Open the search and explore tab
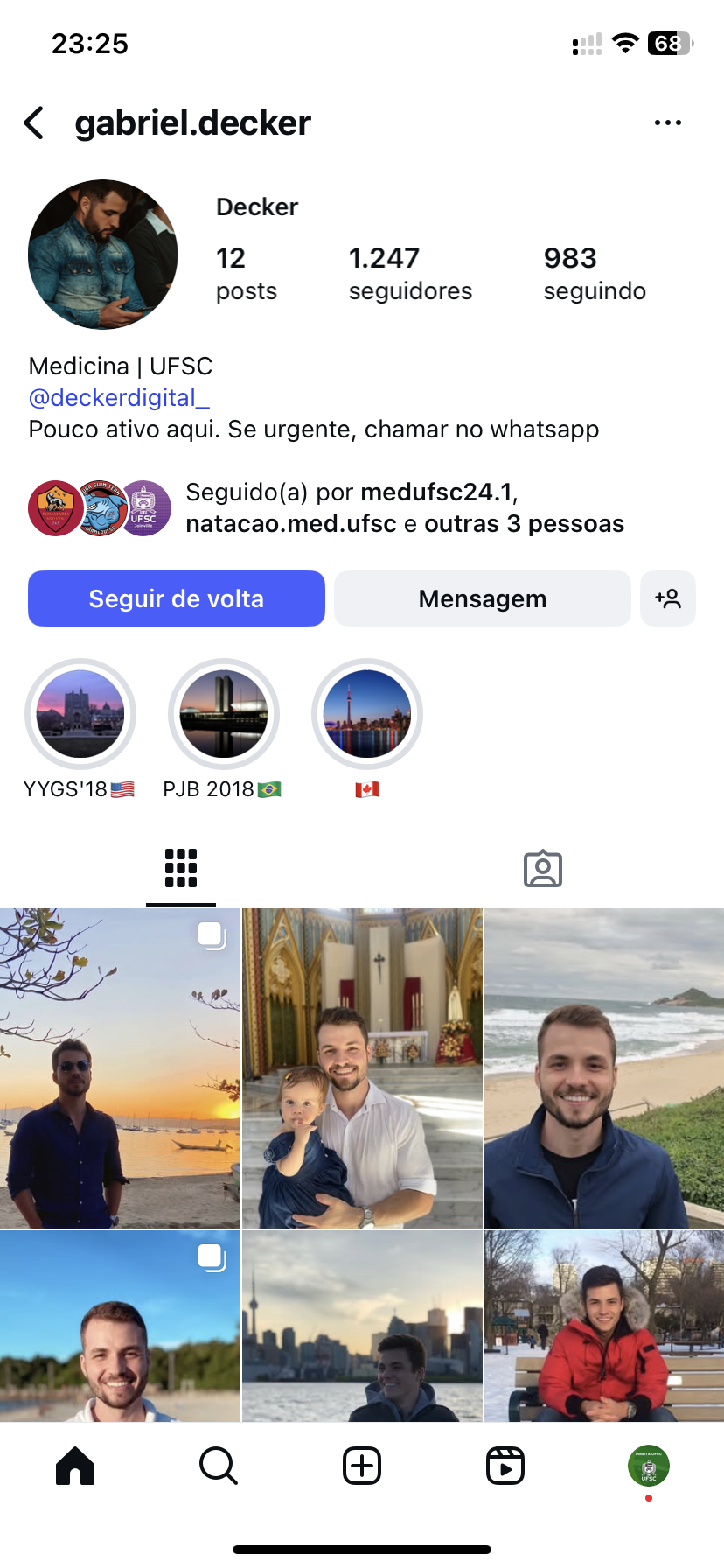Screen dimensions: 724x1568 pos(218,1466)
